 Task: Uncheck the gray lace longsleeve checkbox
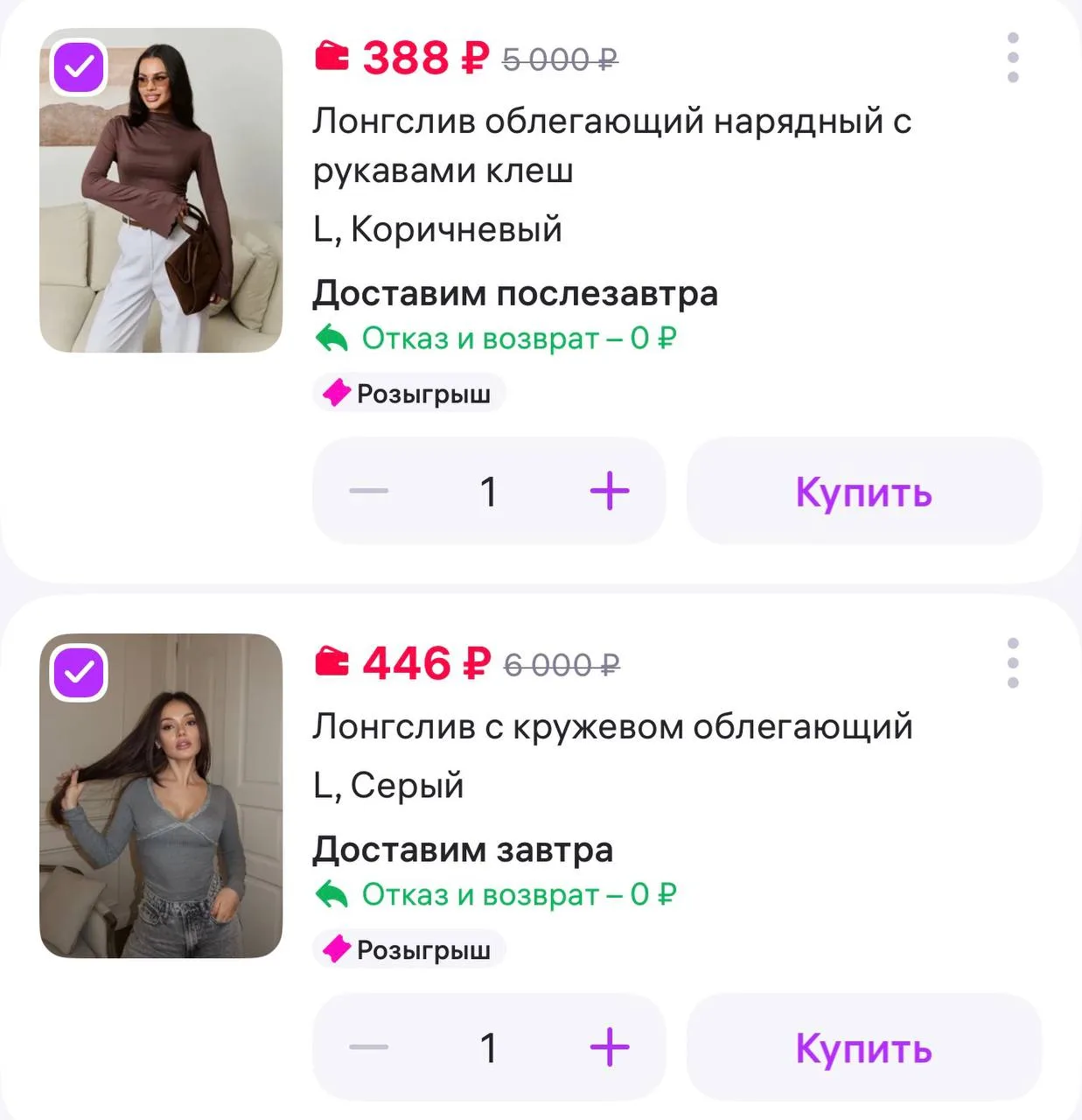click(79, 672)
